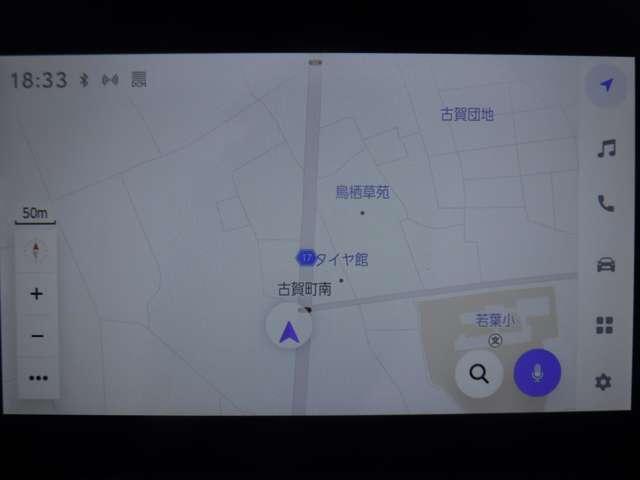Tap the compass orientation button
The image size is (640, 480).
point(38,251)
